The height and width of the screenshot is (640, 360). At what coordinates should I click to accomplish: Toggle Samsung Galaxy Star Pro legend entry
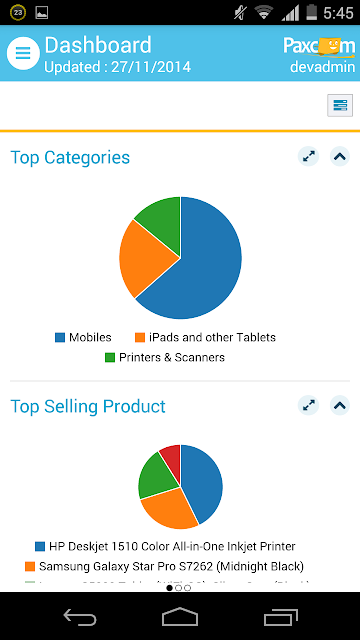click(x=164, y=567)
